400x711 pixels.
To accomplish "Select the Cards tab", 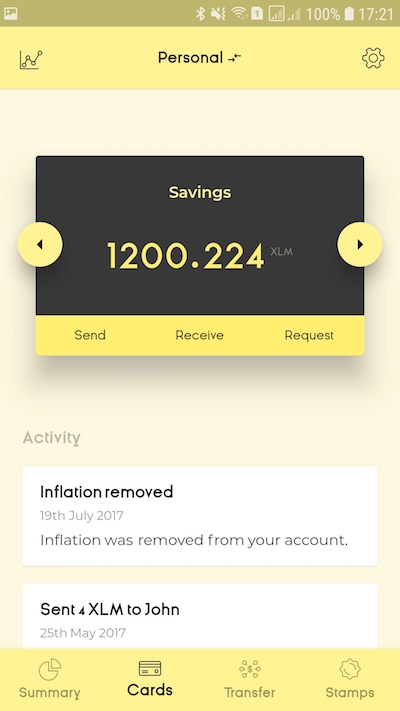I will pos(150,679).
